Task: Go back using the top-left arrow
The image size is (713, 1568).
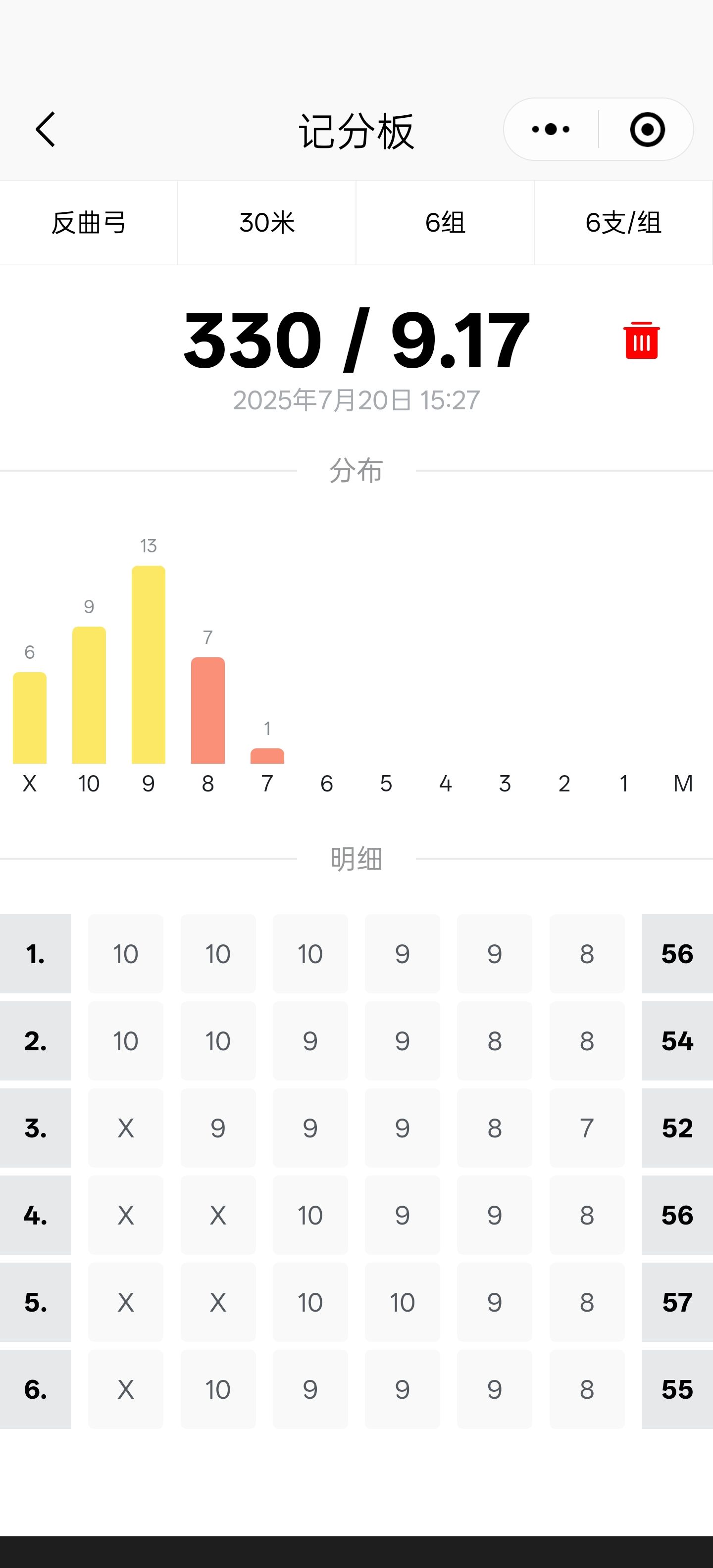Action: [x=46, y=129]
